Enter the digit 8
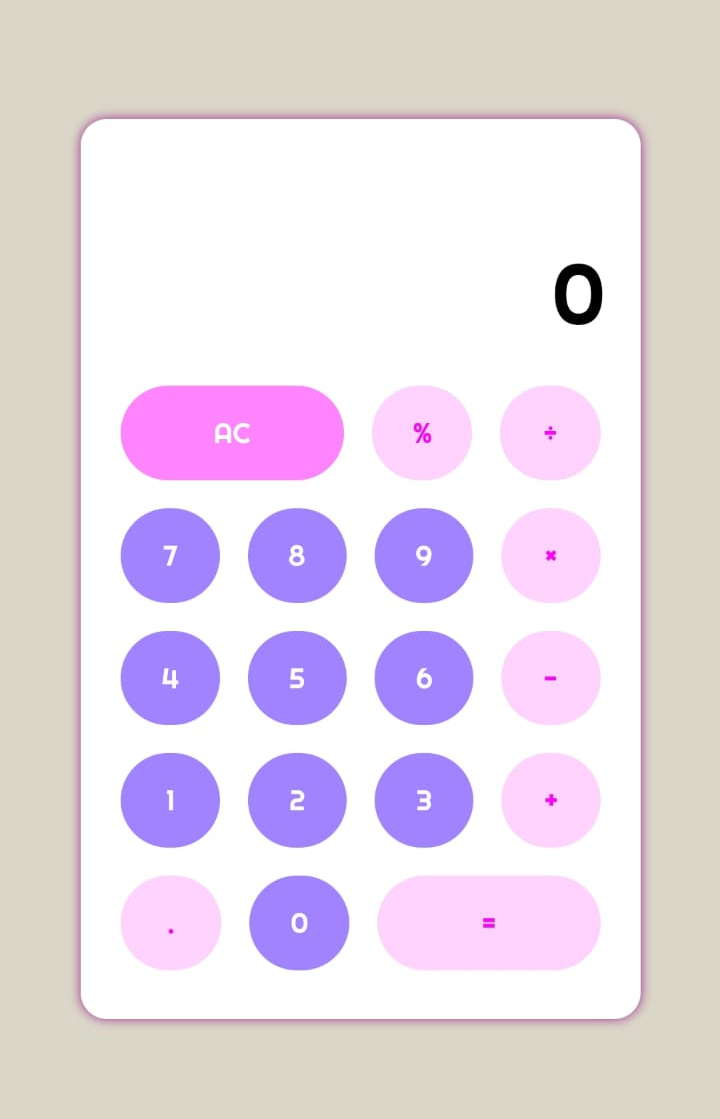Viewport: 720px width, 1119px height. coord(297,556)
